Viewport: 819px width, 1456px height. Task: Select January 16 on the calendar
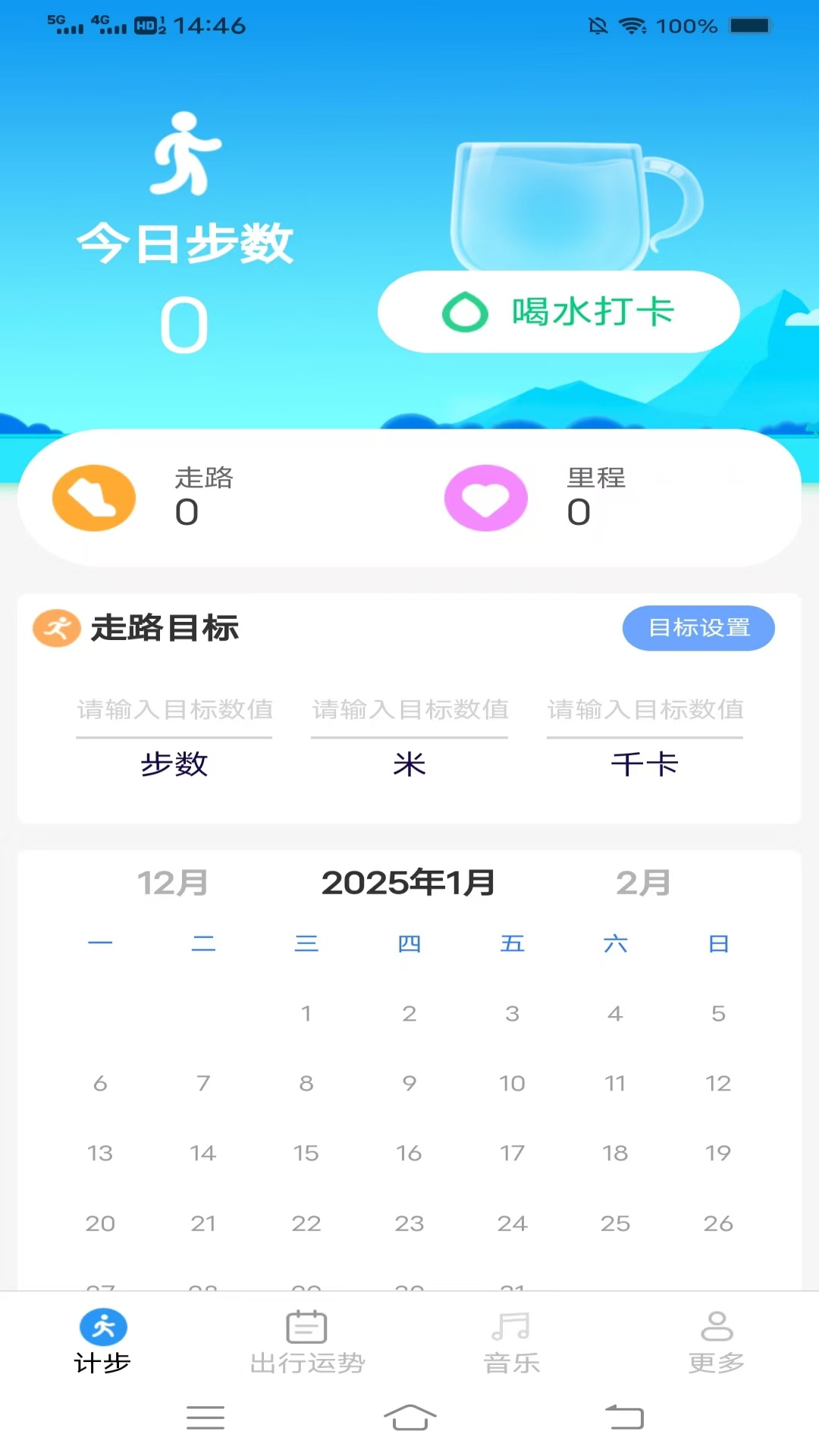point(409,1153)
